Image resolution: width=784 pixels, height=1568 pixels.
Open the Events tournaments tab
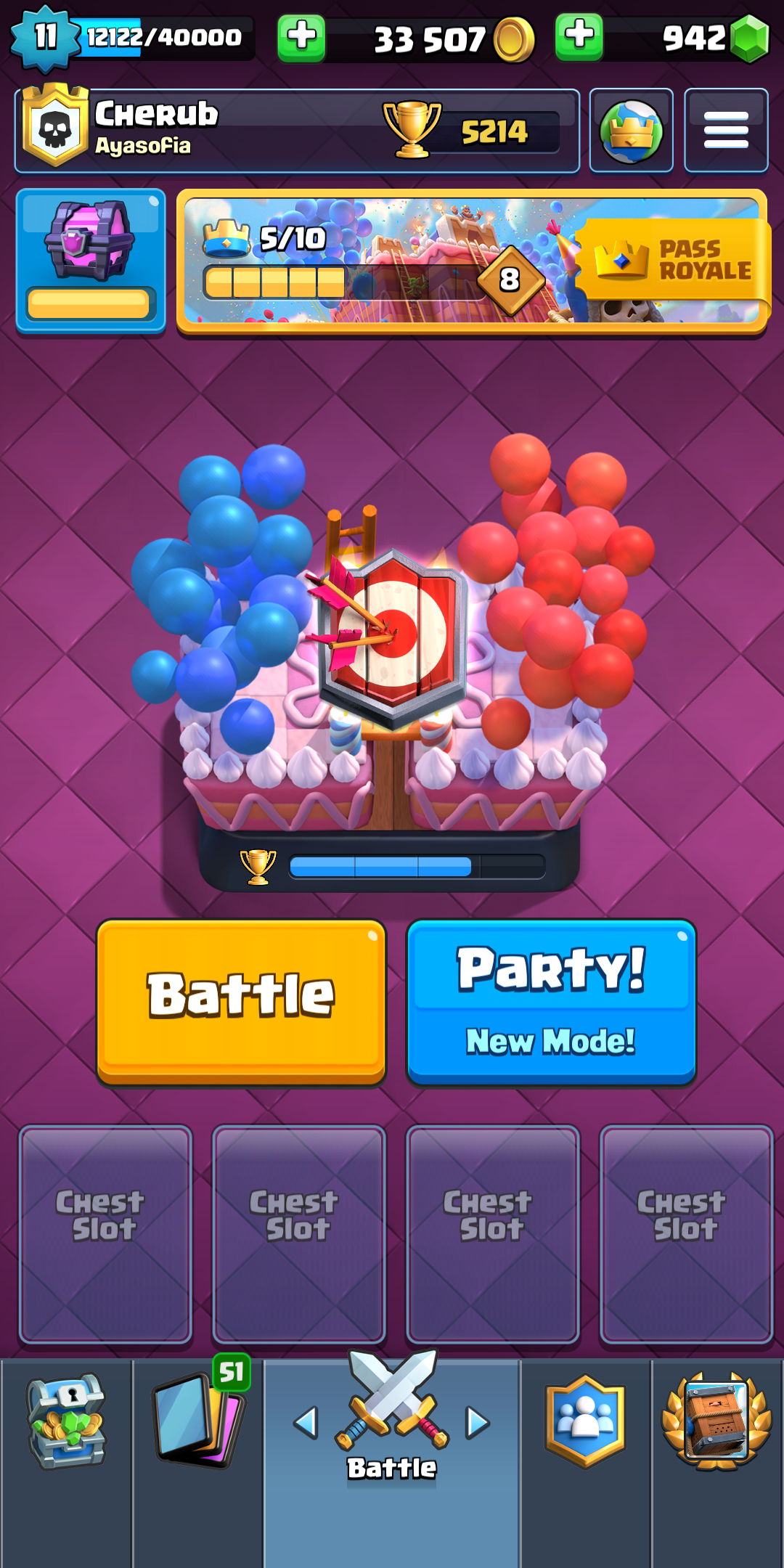[x=716, y=1423]
